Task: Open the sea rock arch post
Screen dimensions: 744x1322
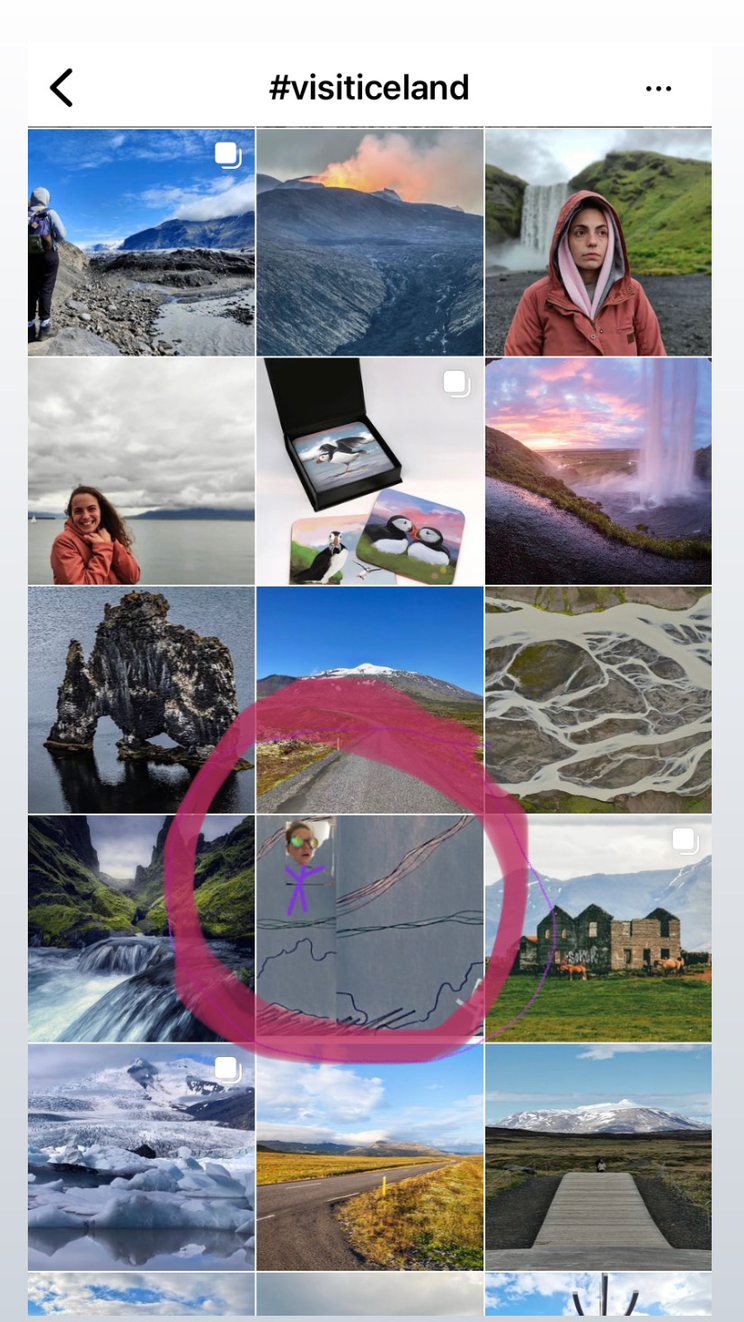Action: pos(141,699)
